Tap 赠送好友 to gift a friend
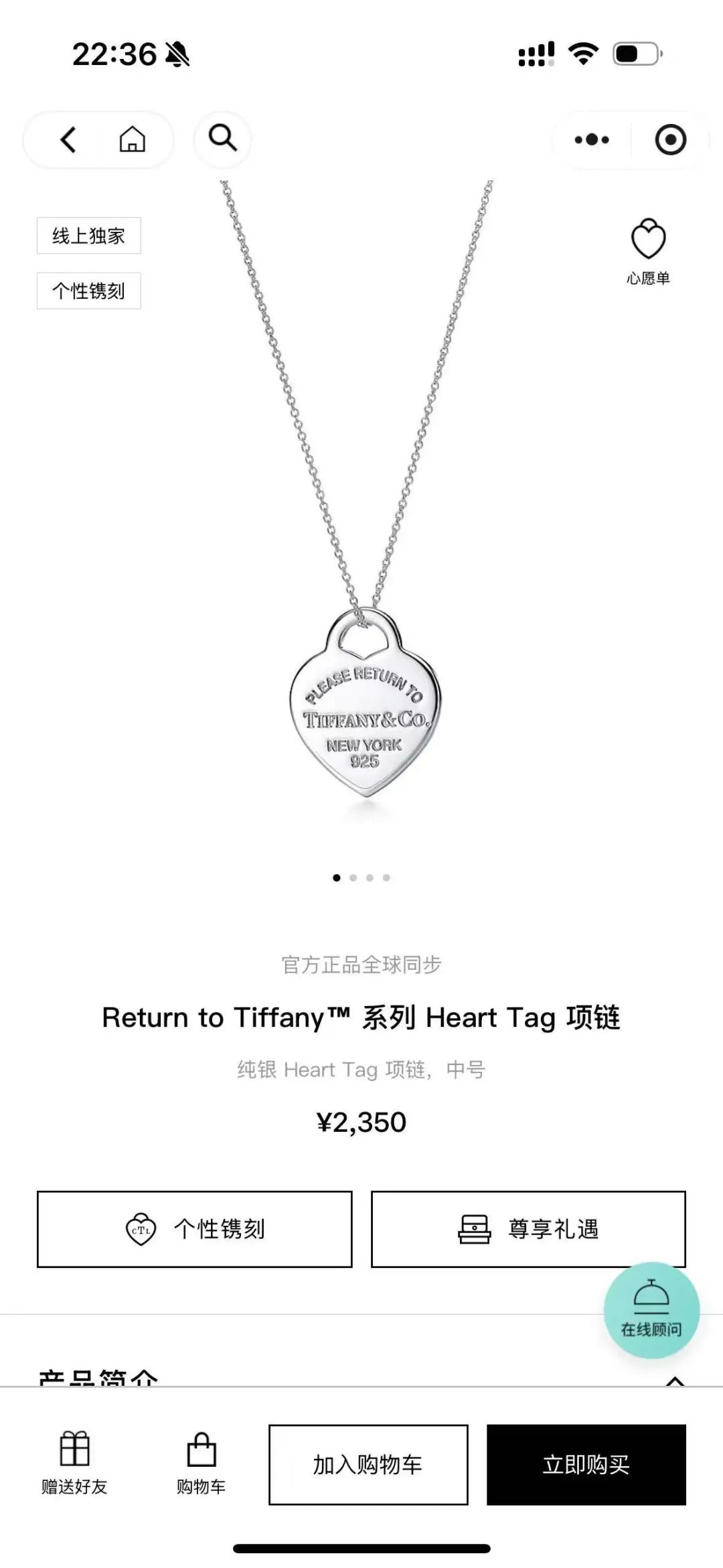The image size is (723, 1568). pos(74,1464)
